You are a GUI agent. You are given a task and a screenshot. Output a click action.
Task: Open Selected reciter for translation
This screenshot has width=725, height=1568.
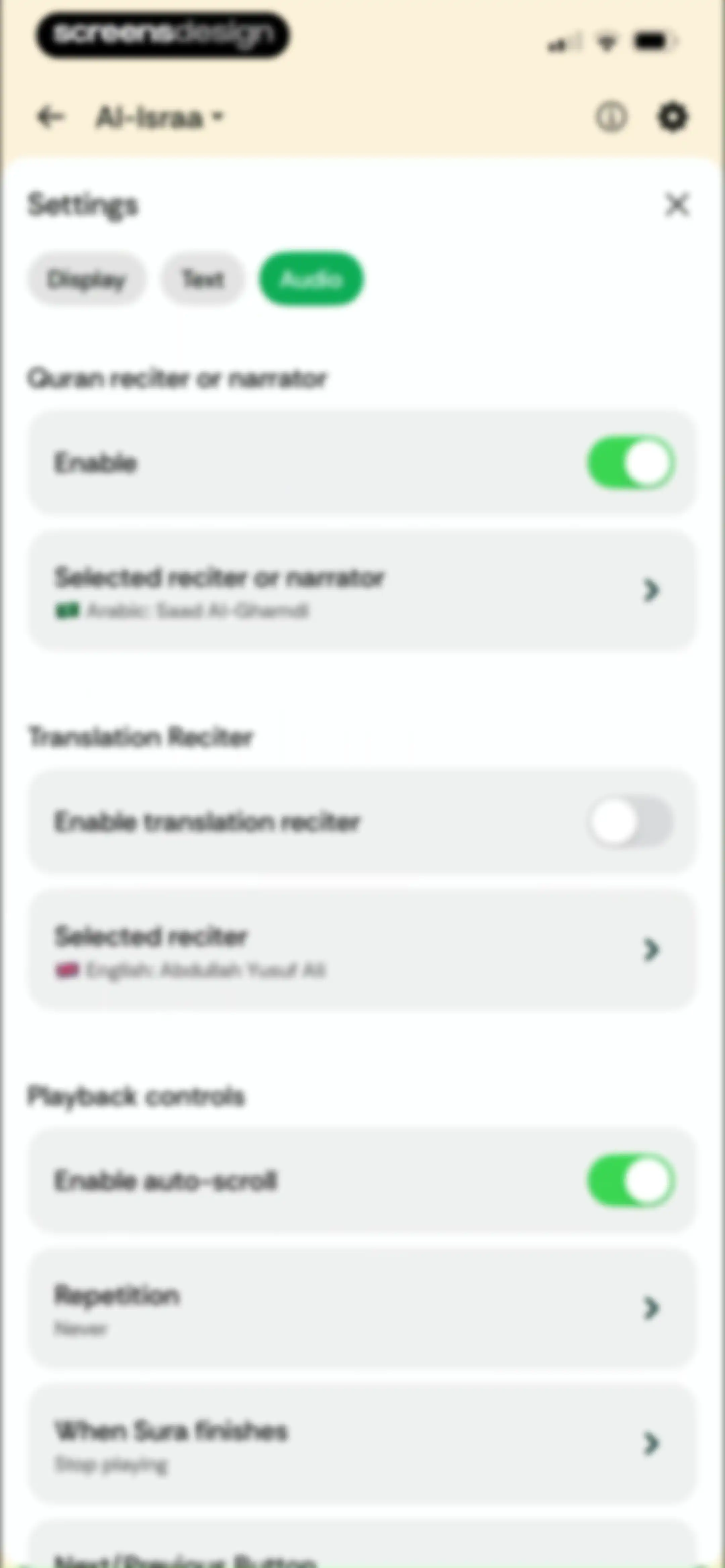point(361,950)
